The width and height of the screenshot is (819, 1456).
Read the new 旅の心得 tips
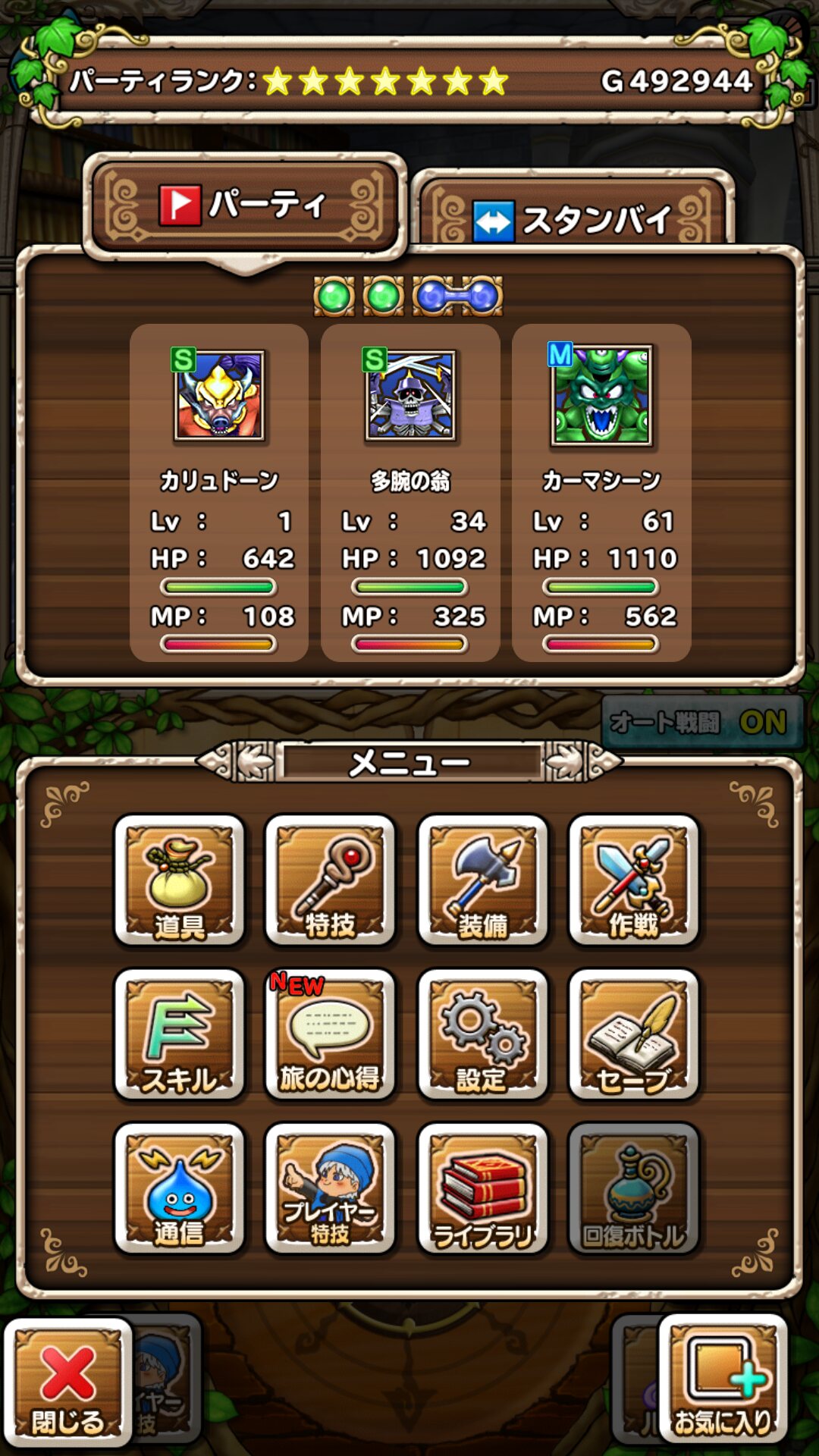[x=330, y=1034]
